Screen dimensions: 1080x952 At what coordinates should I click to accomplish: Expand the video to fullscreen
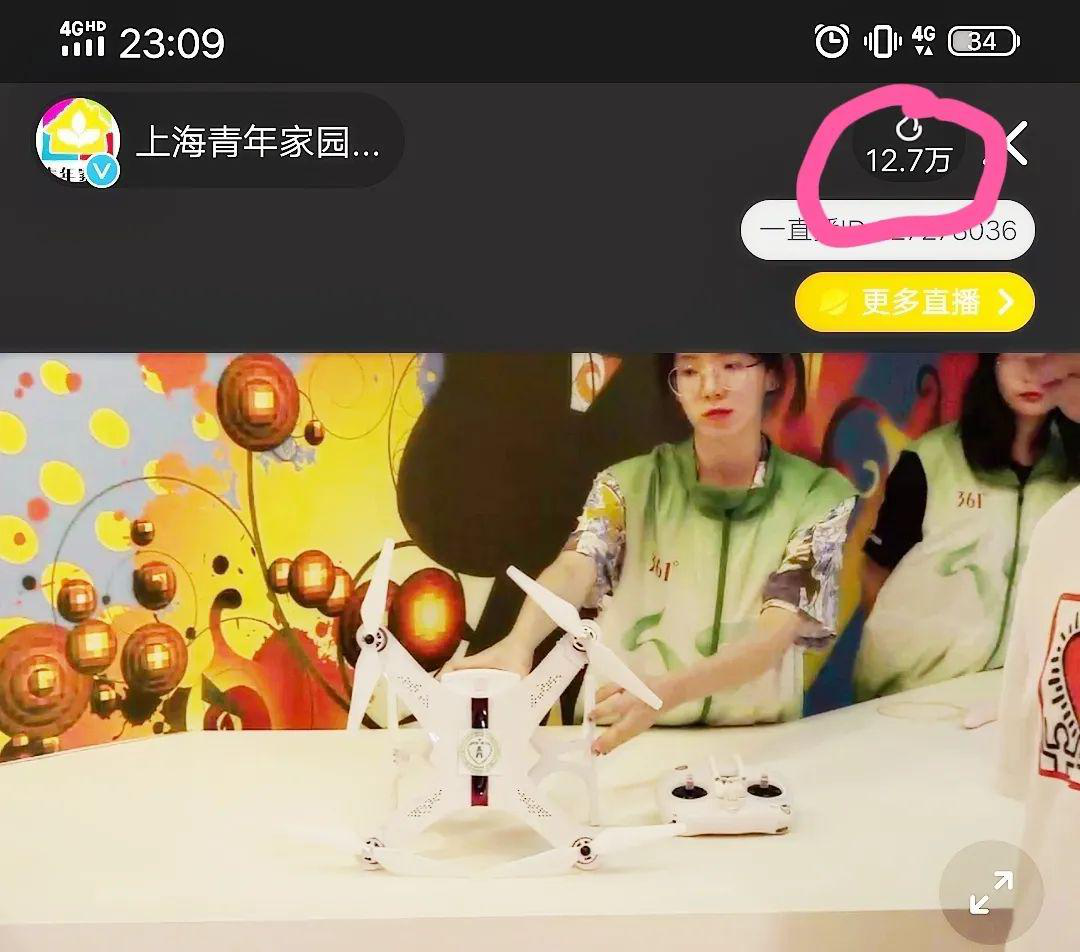point(991,891)
